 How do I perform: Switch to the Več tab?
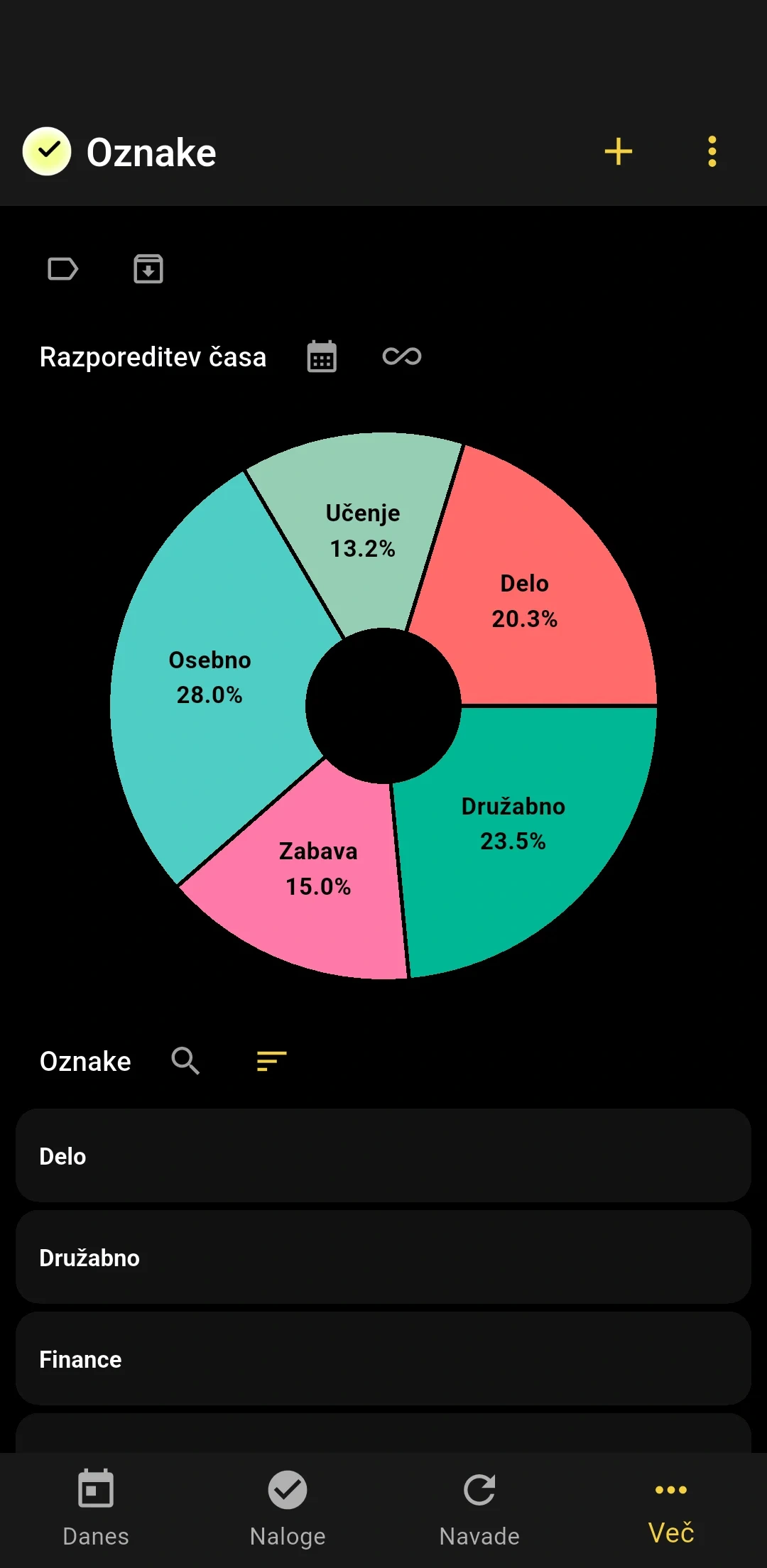(x=670, y=1506)
